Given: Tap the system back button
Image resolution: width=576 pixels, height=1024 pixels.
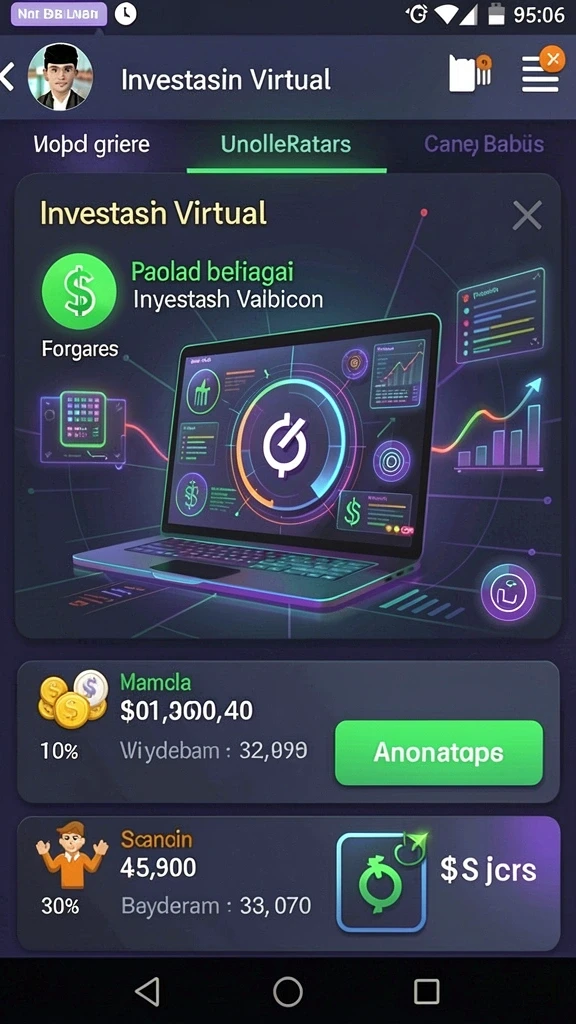Looking at the screenshot, I should tap(148, 991).
